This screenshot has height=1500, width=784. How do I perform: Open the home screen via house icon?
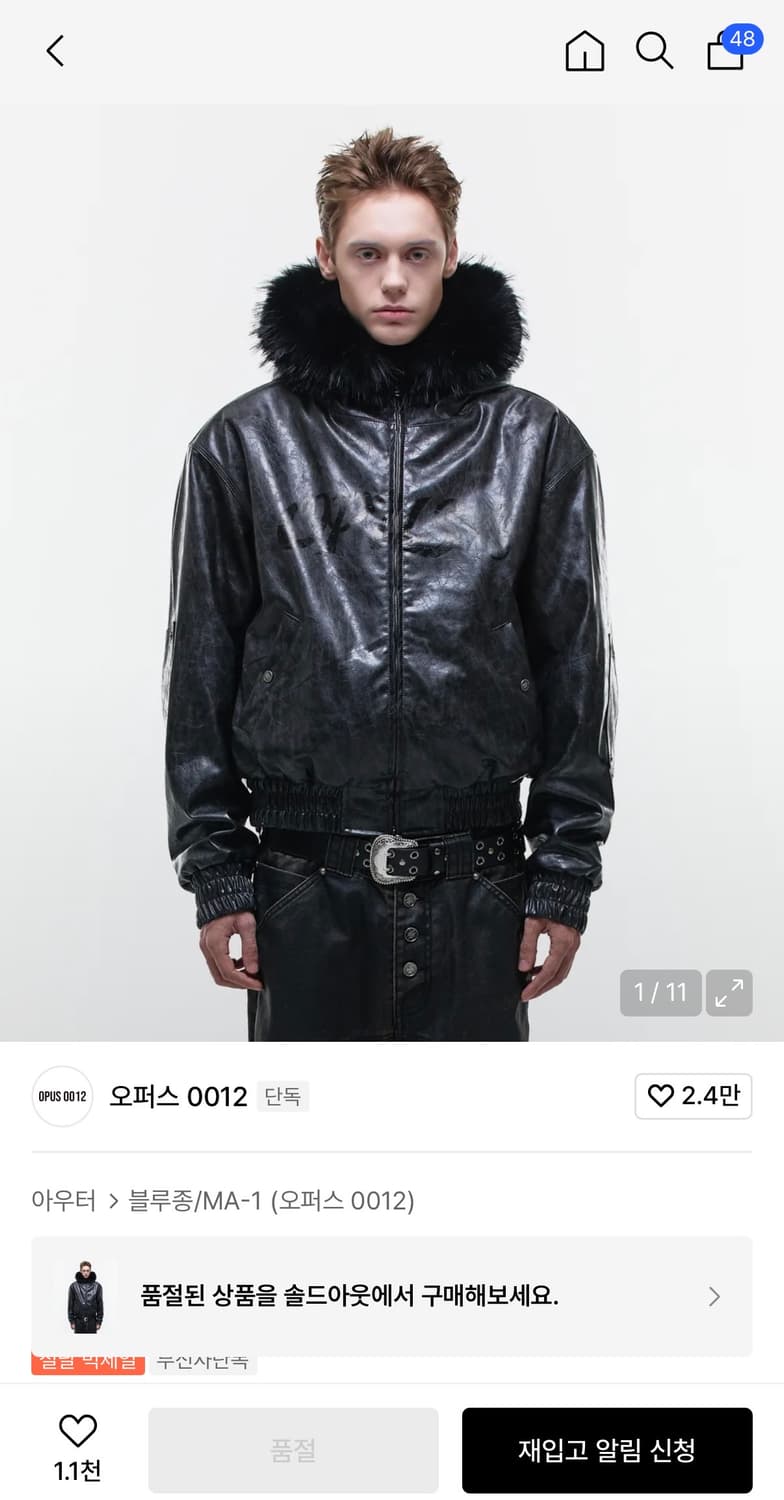tap(585, 51)
